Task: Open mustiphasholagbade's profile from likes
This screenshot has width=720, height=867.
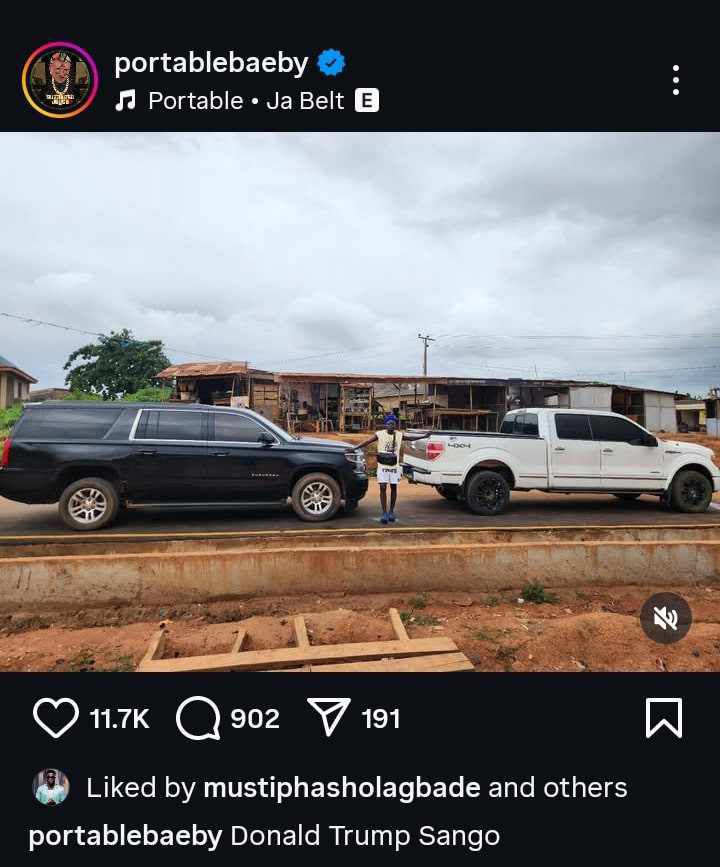Action: [x=342, y=788]
